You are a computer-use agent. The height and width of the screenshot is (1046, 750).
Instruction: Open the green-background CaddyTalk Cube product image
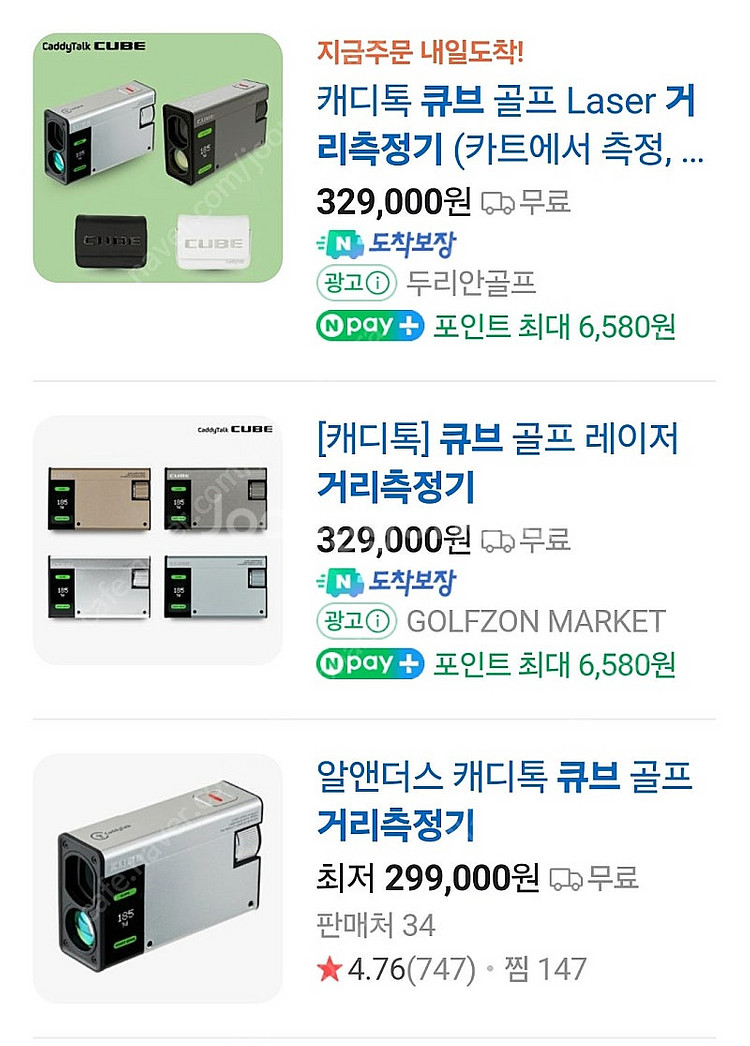(158, 158)
